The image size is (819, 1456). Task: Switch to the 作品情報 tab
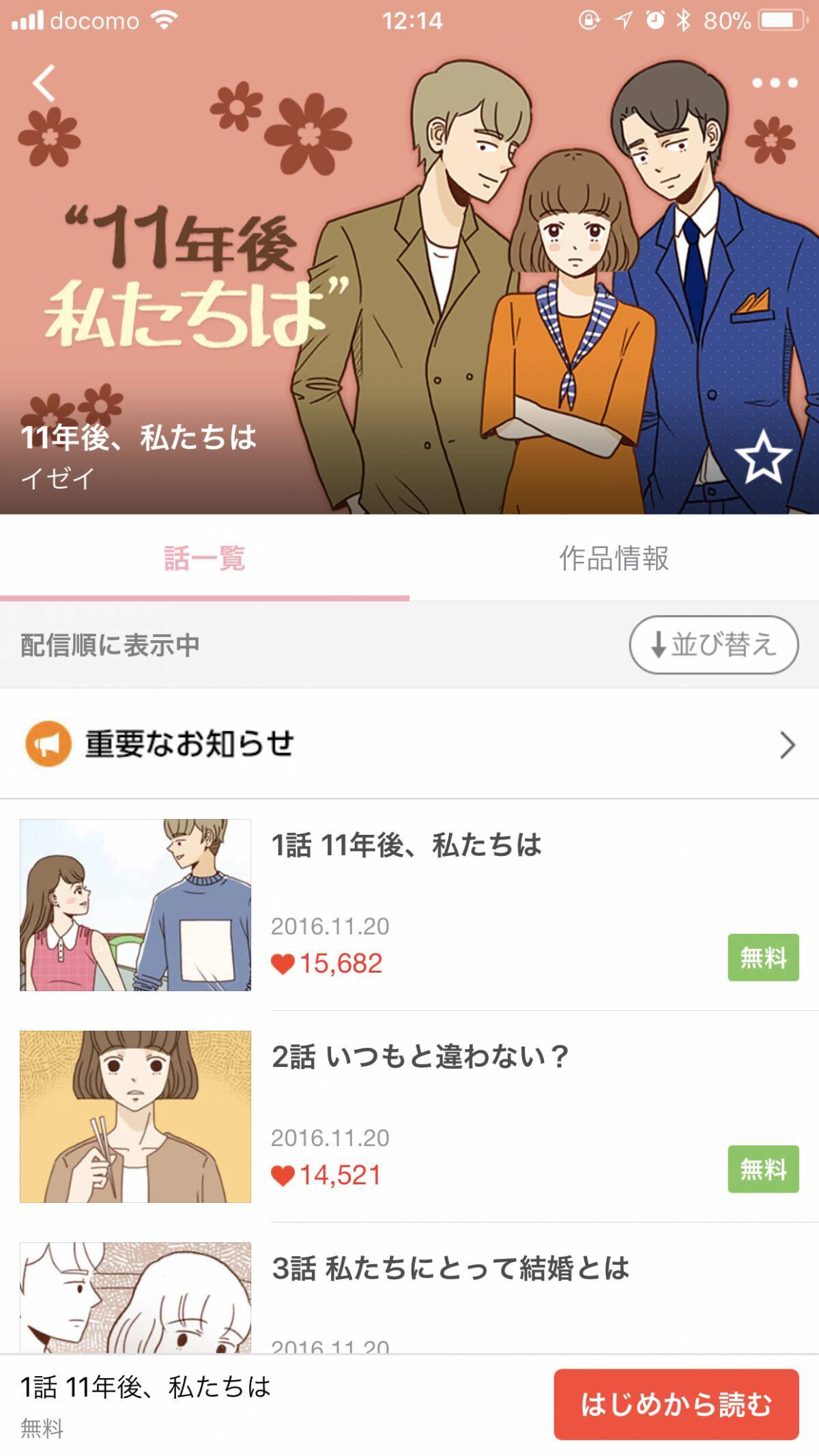614,558
